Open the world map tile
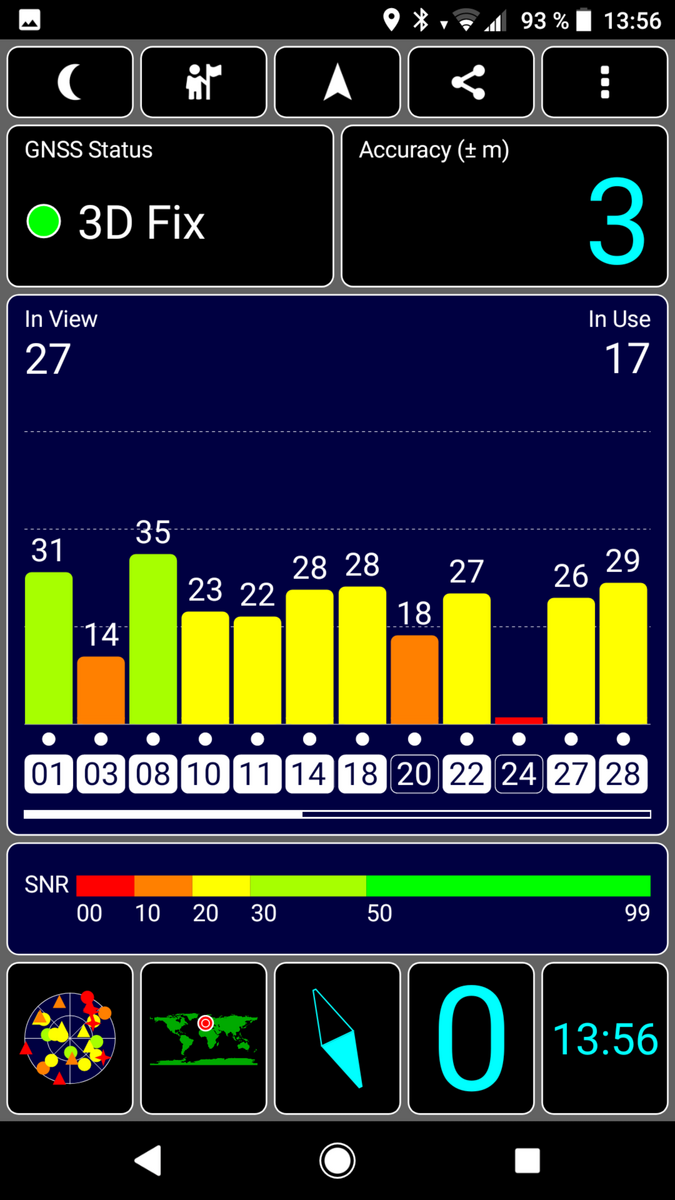The width and height of the screenshot is (675, 1200). [x=204, y=1038]
